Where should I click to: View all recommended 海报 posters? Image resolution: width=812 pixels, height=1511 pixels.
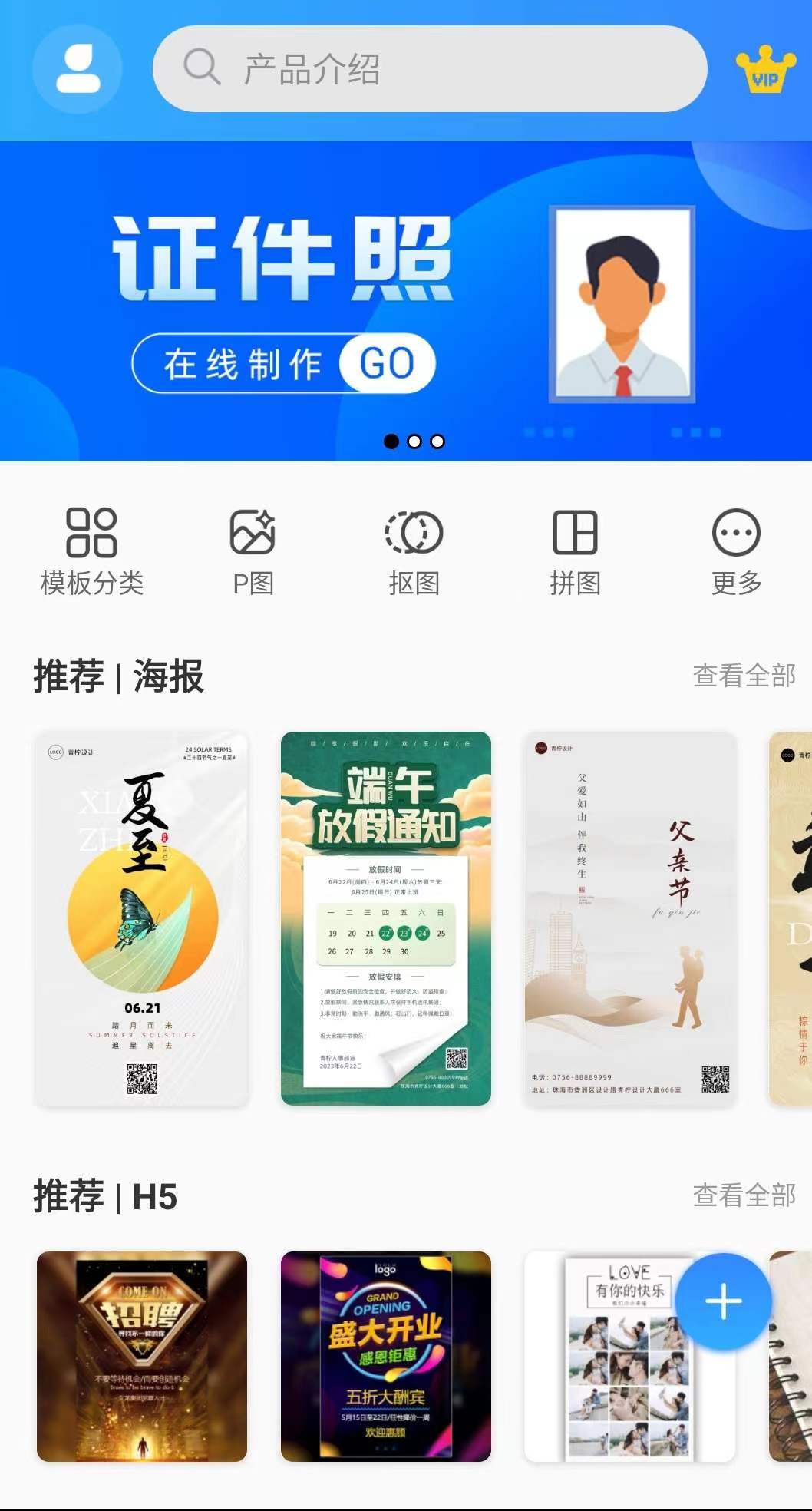point(744,676)
